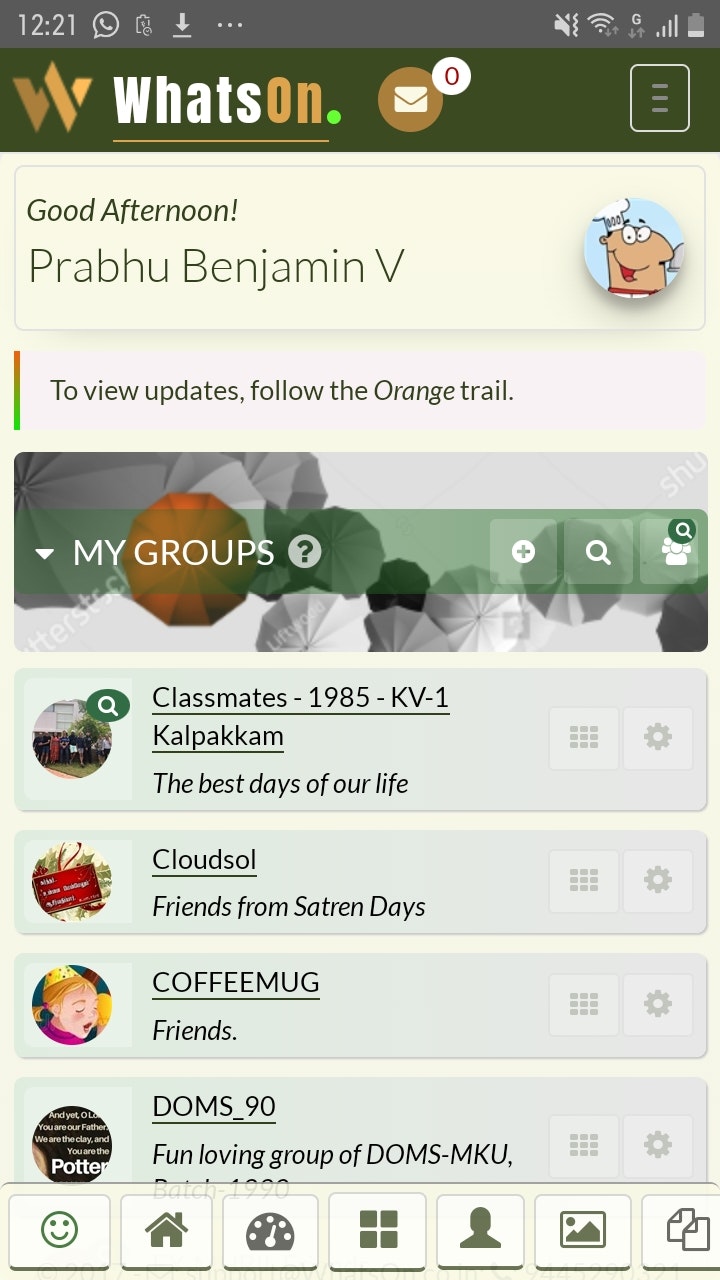Image resolution: width=720 pixels, height=1280 pixels.
Task: Open Classmates - 1985 - KV-1 Kalpakkam group
Action: (300, 716)
